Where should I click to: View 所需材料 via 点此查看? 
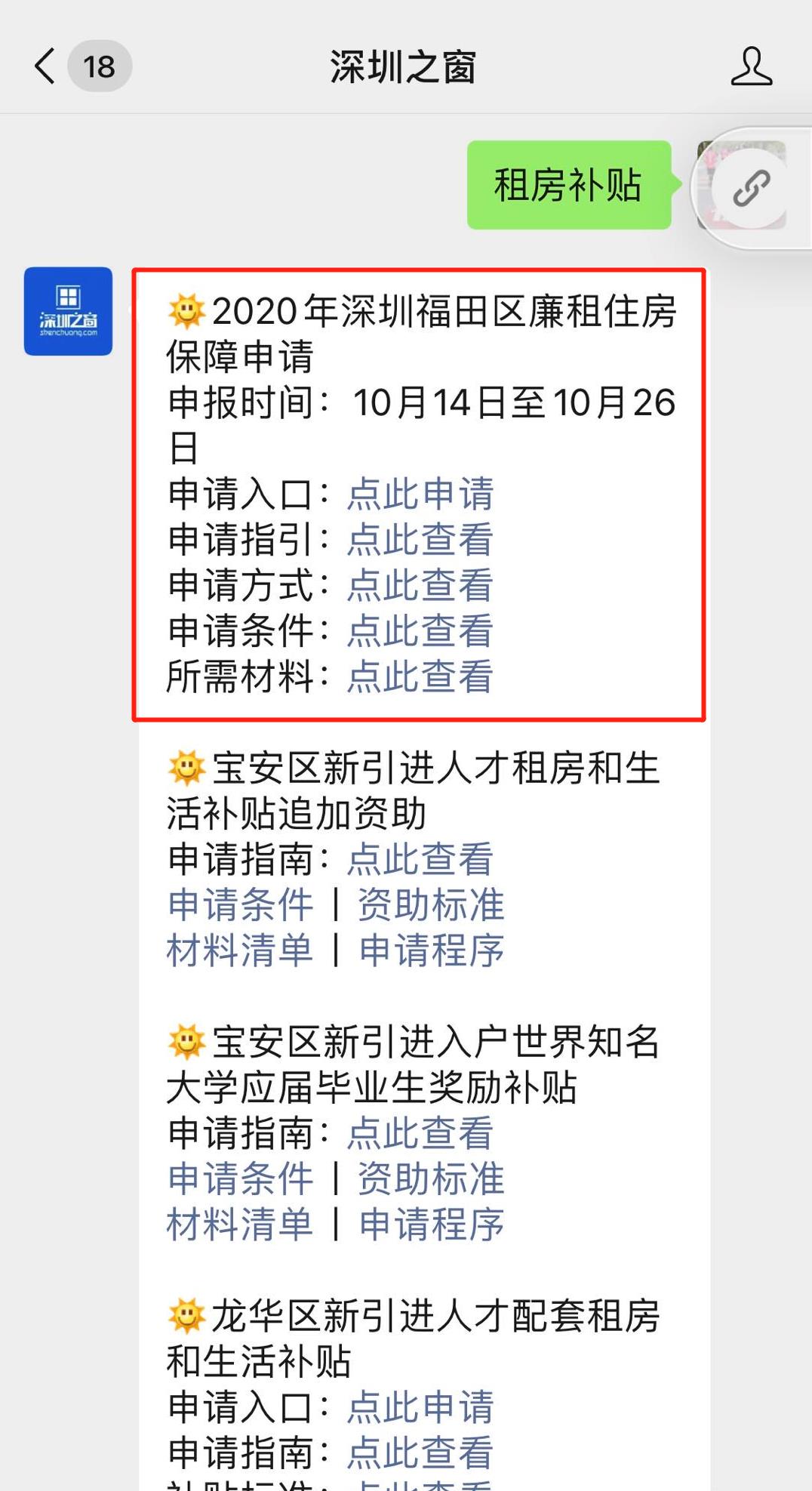click(x=420, y=676)
